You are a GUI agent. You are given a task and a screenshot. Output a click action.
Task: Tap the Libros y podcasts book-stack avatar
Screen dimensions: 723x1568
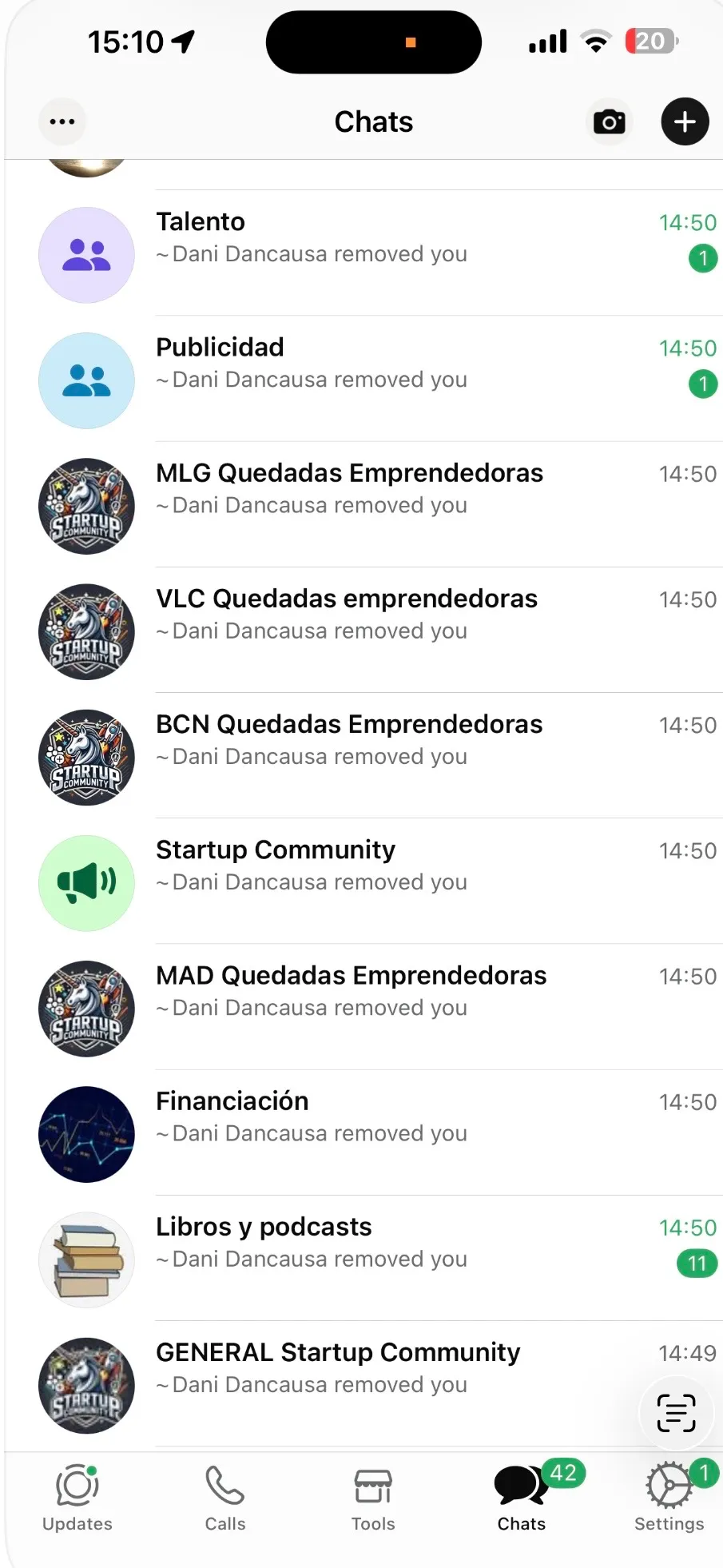click(x=86, y=1260)
